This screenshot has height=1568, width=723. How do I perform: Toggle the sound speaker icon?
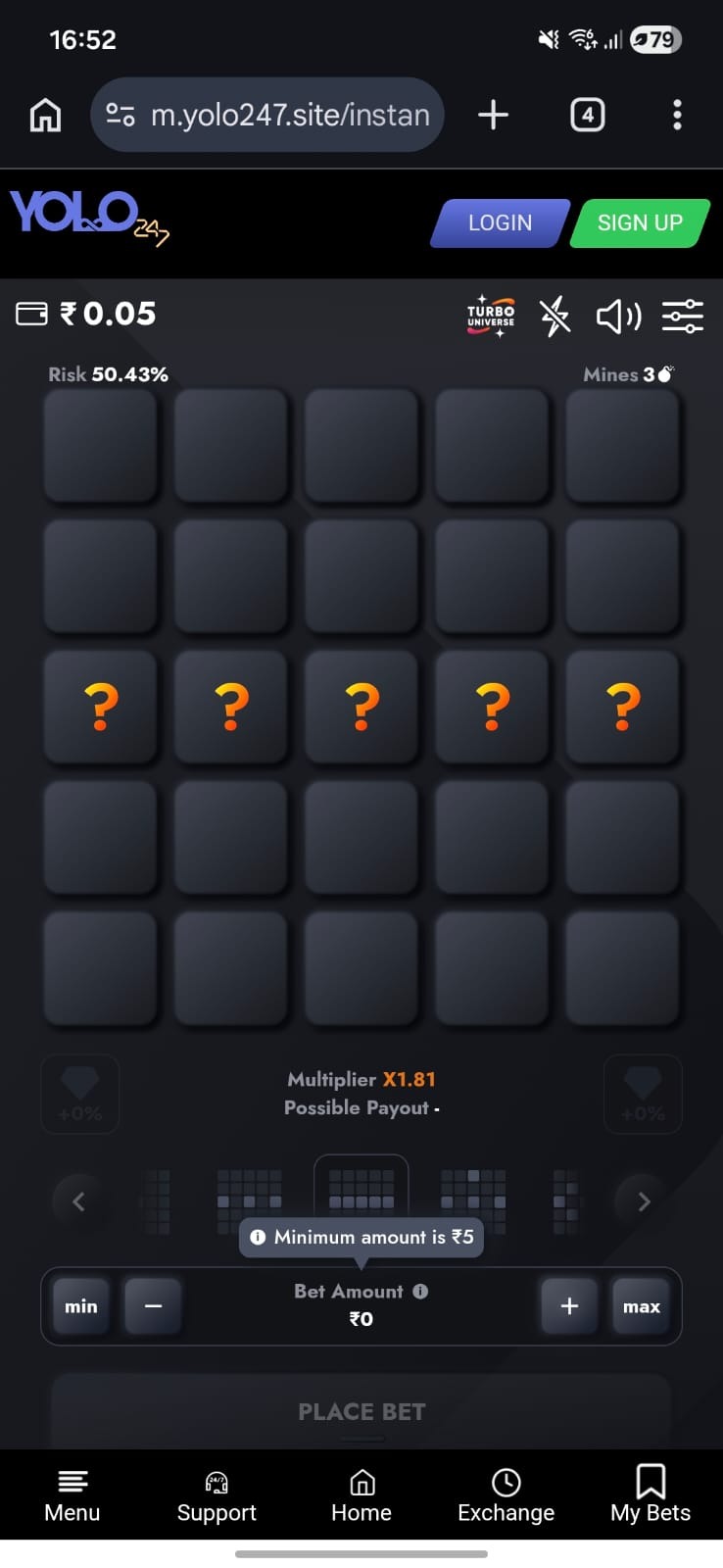tap(618, 316)
